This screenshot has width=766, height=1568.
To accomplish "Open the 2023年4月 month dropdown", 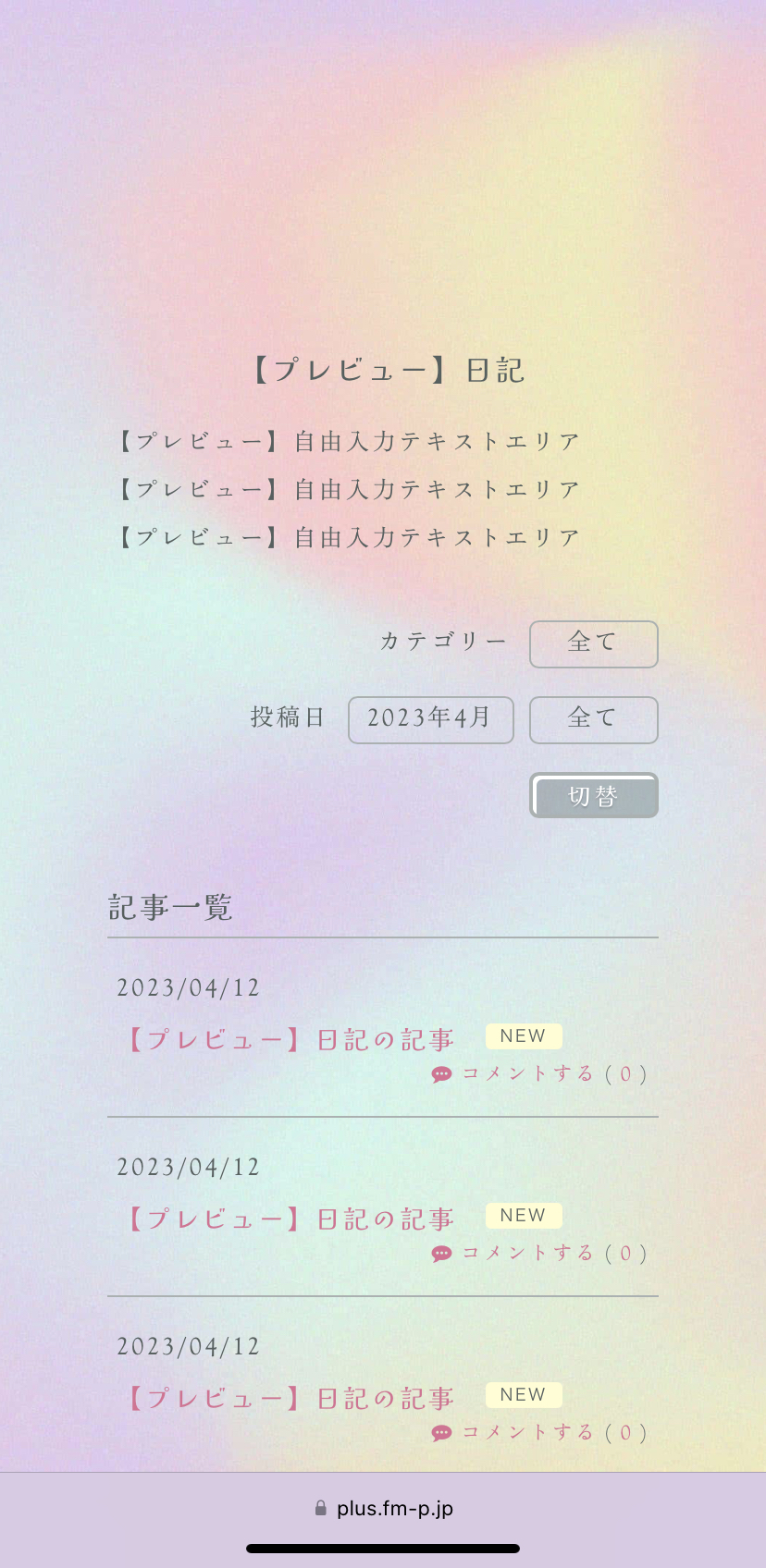I will click(430, 719).
